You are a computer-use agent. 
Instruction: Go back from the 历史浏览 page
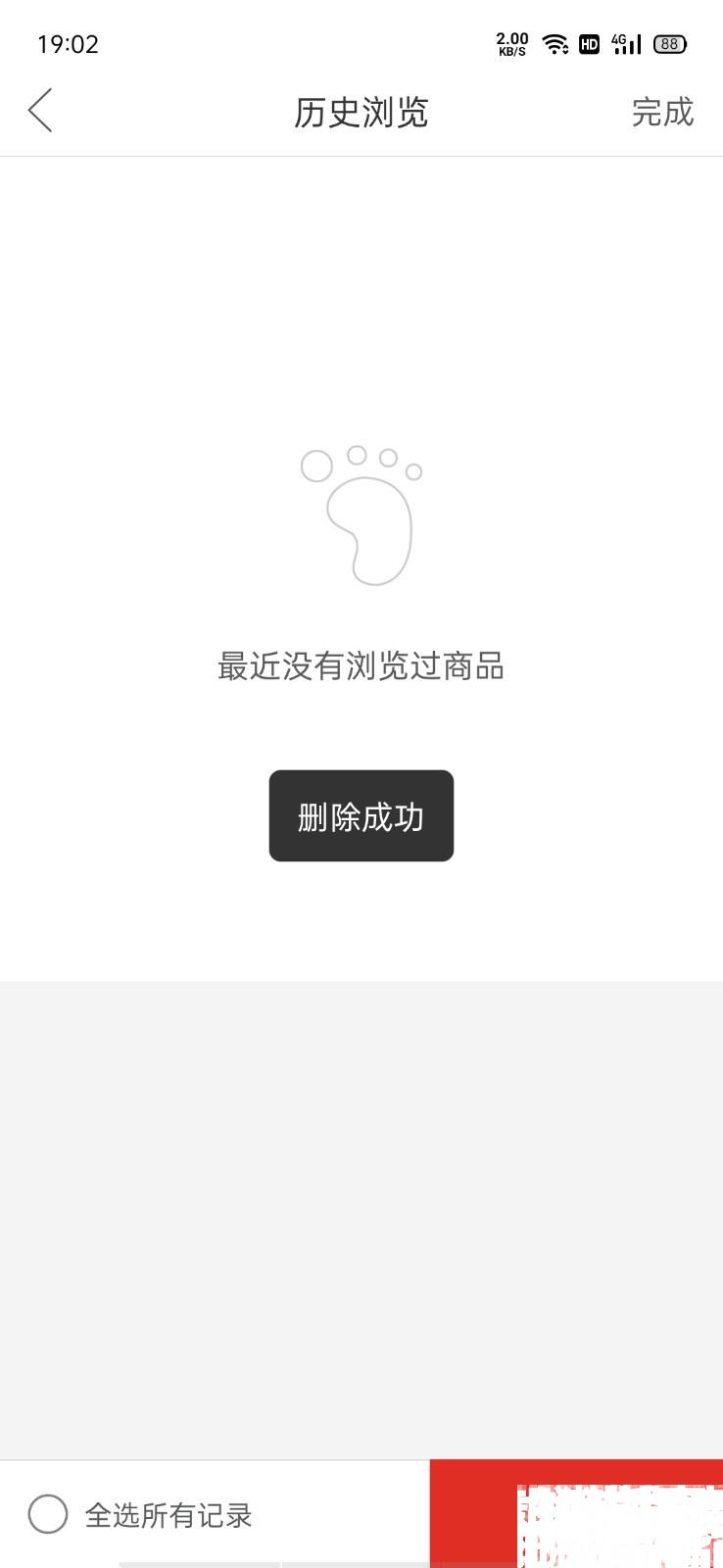(40, 110)
